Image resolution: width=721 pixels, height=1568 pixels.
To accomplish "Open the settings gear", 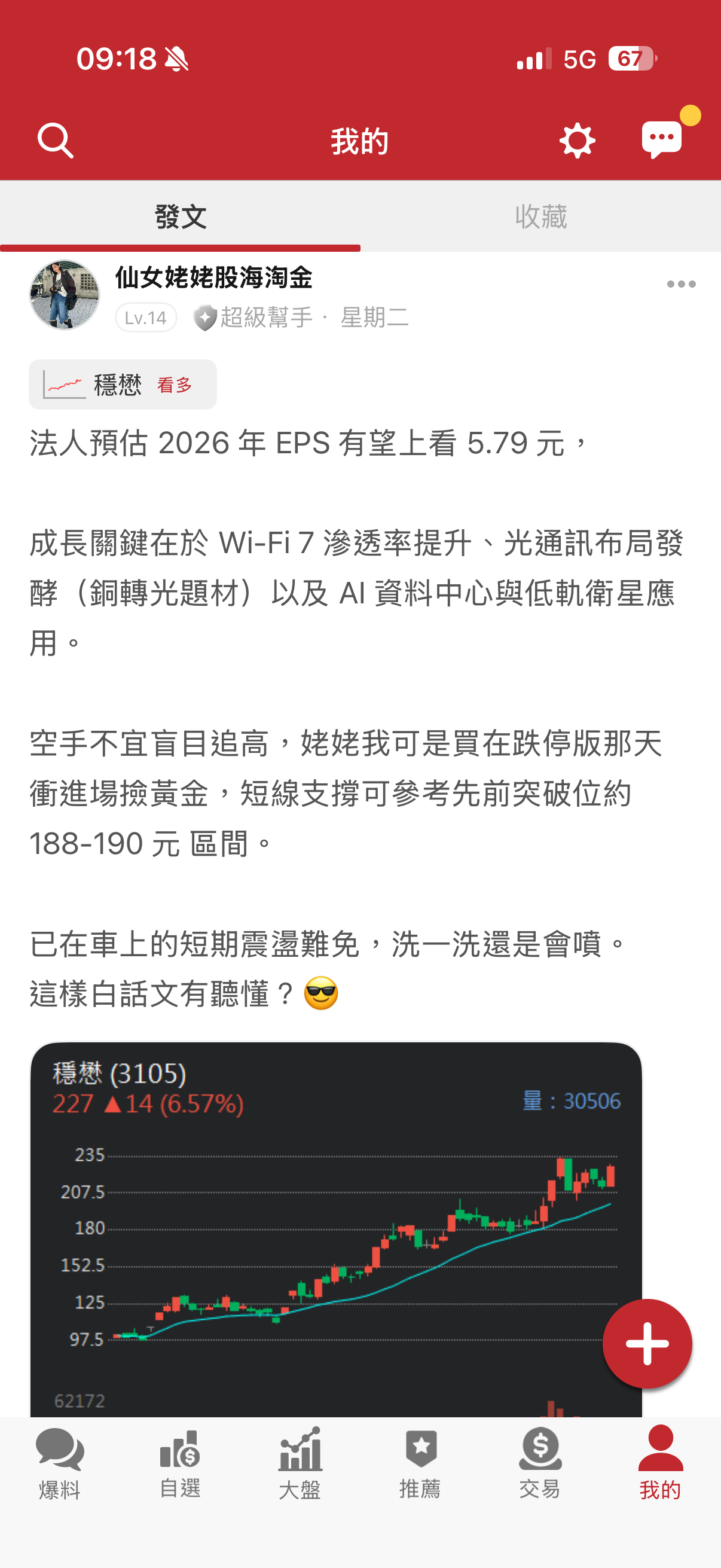I will coord(576,141).
